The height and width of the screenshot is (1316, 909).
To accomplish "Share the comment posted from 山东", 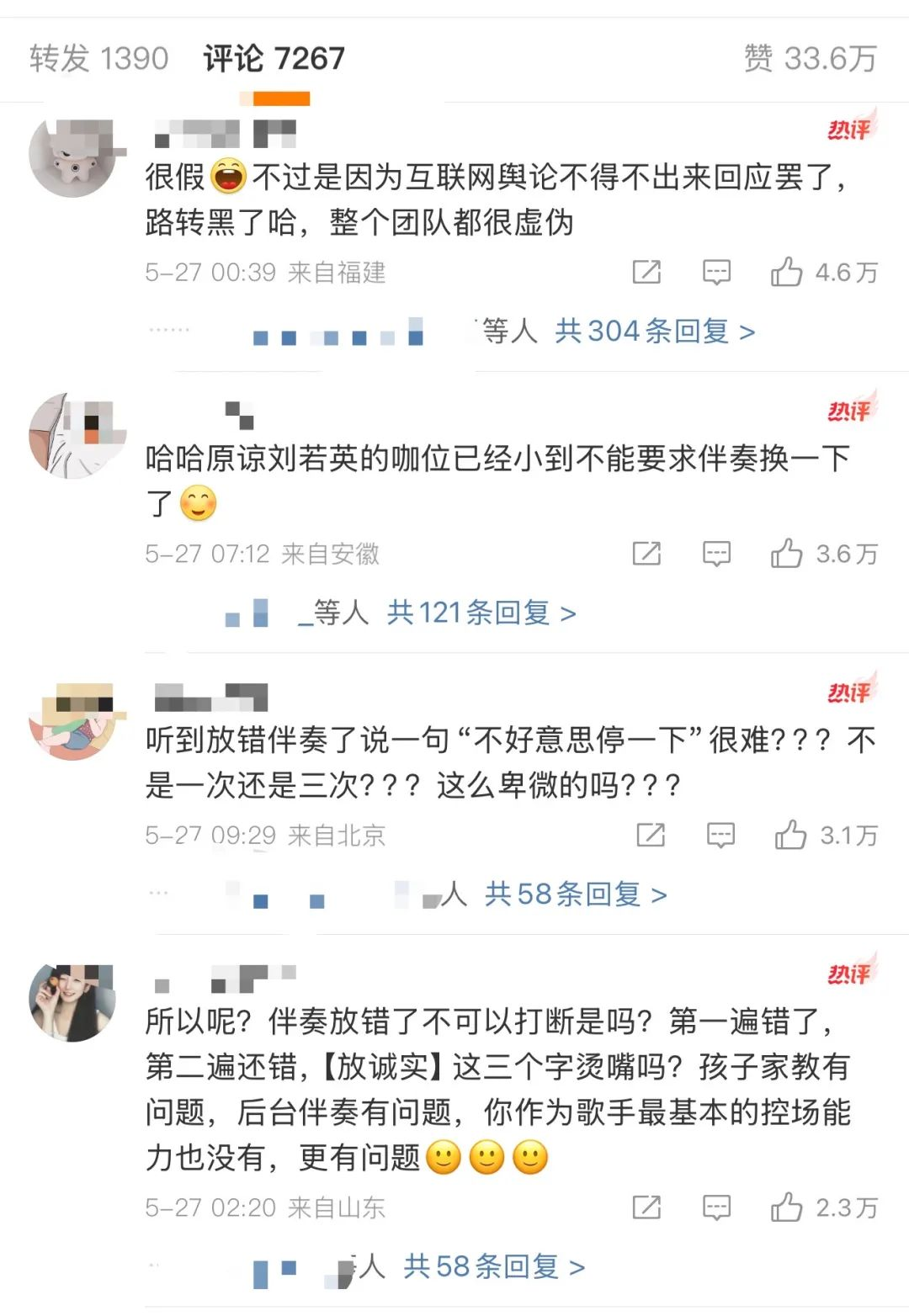I will pos(646,1207).
